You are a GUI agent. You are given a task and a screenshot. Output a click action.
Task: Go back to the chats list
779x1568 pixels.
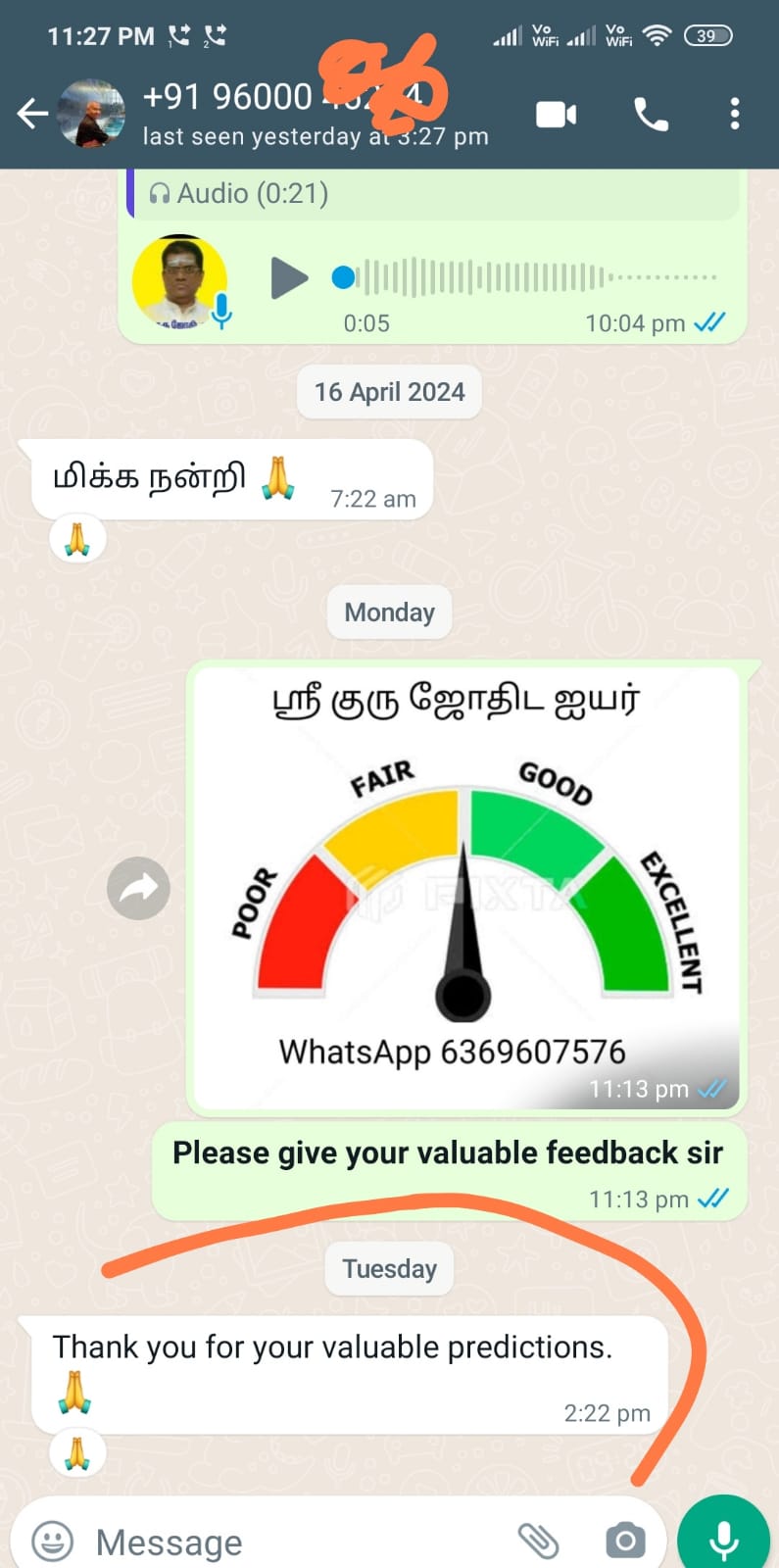(x=32, y=115)
